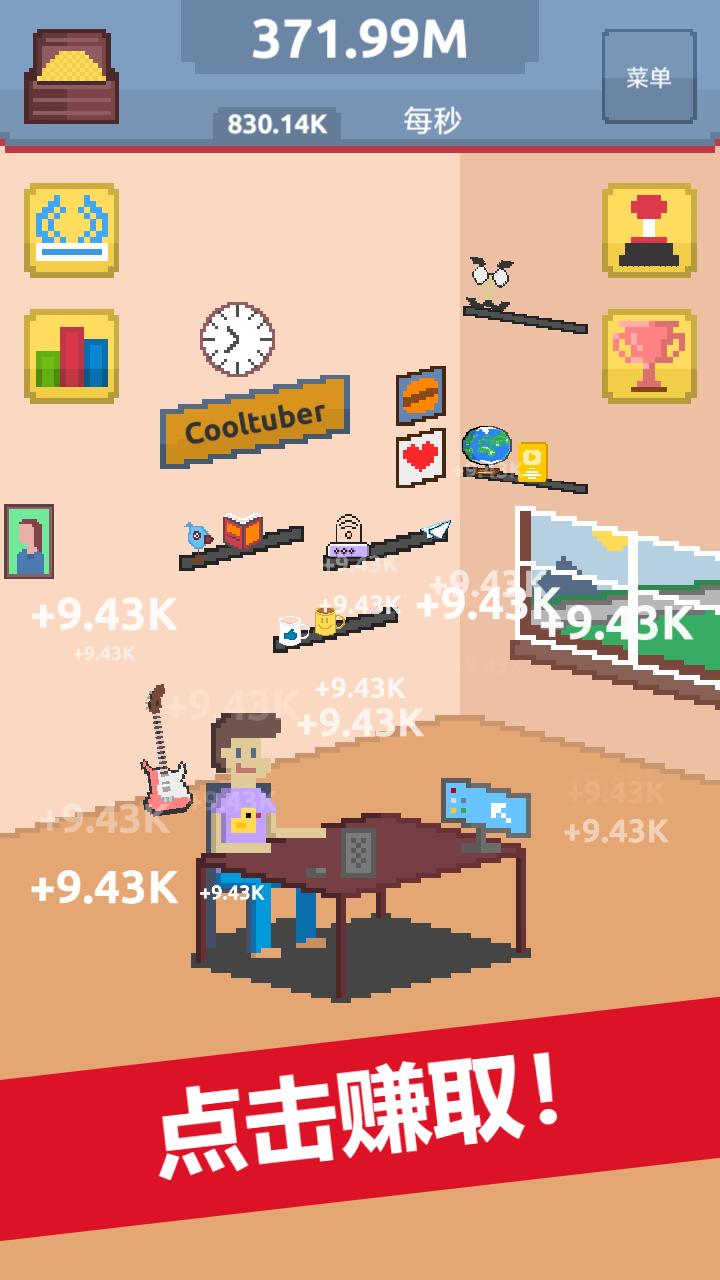This screenshot has width=720, height=1280.
Task: Open the joystick icon
Action: [649, 230]
